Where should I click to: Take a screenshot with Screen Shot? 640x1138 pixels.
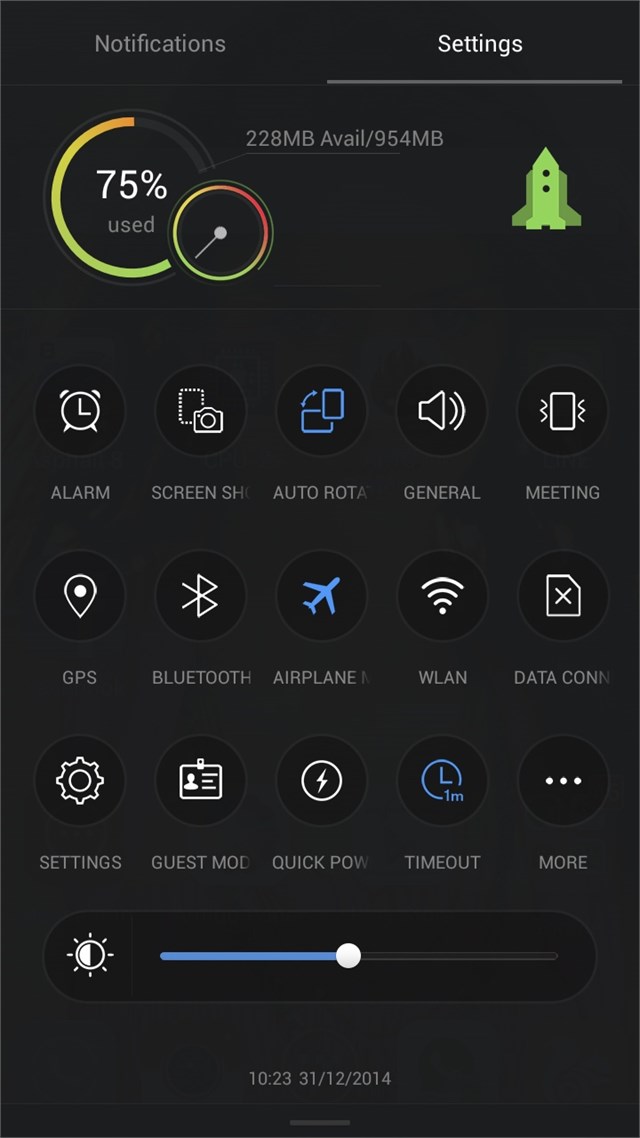tap(201, 411)
